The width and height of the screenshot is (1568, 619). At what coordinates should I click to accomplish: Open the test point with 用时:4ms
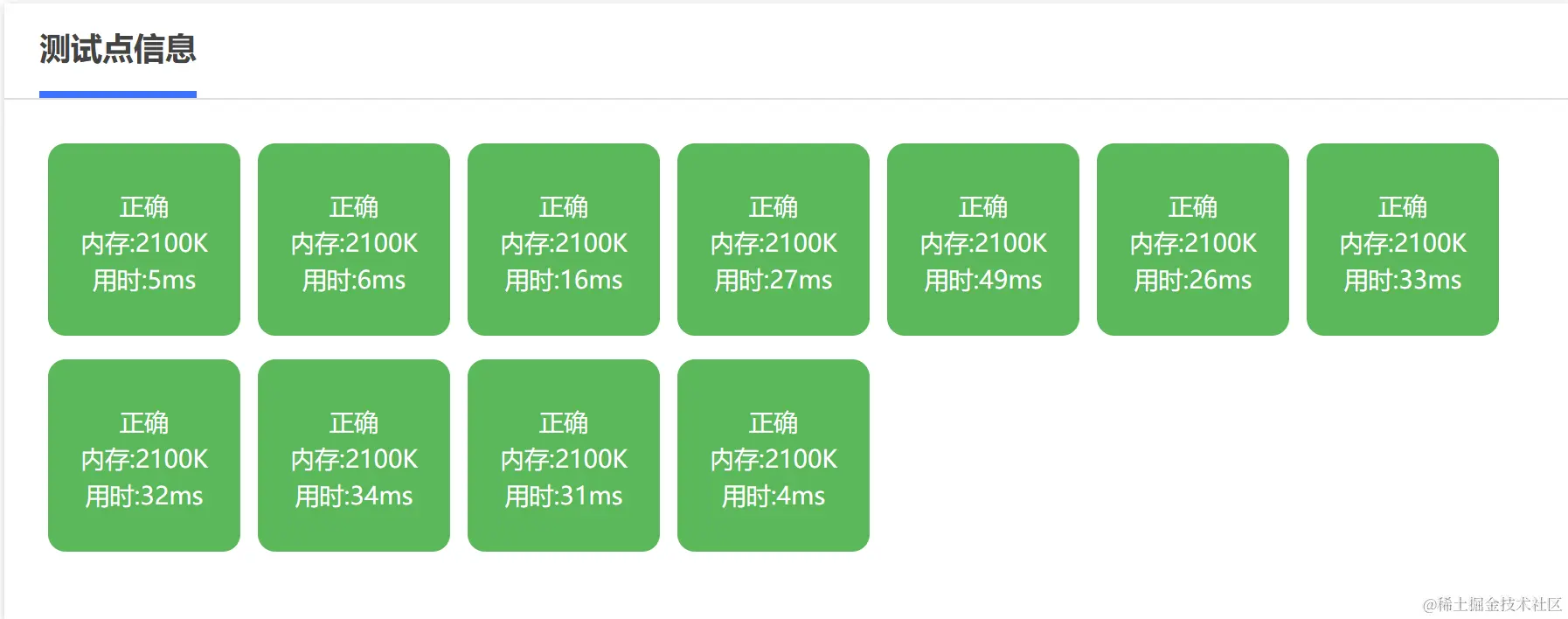click(774, 456)
